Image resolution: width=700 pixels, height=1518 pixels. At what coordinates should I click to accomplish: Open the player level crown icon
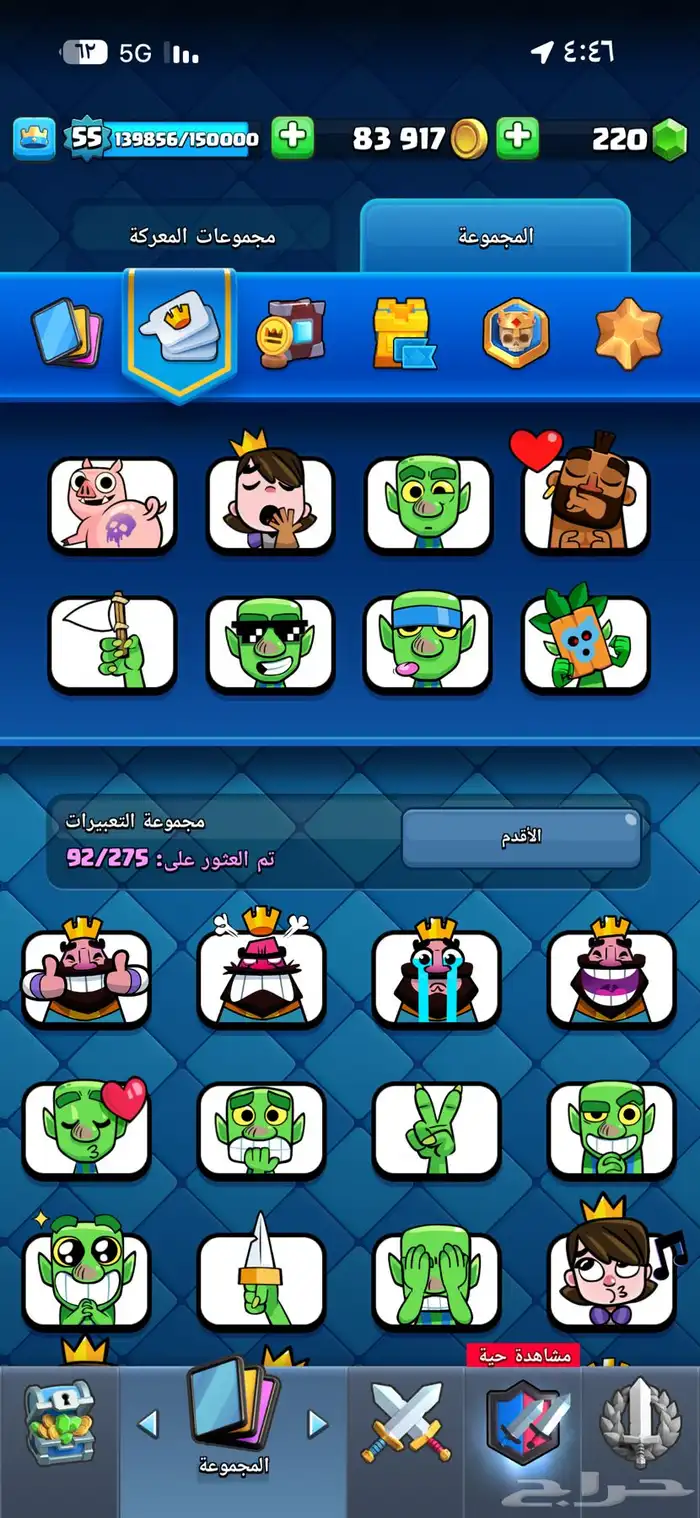(34, 139)
